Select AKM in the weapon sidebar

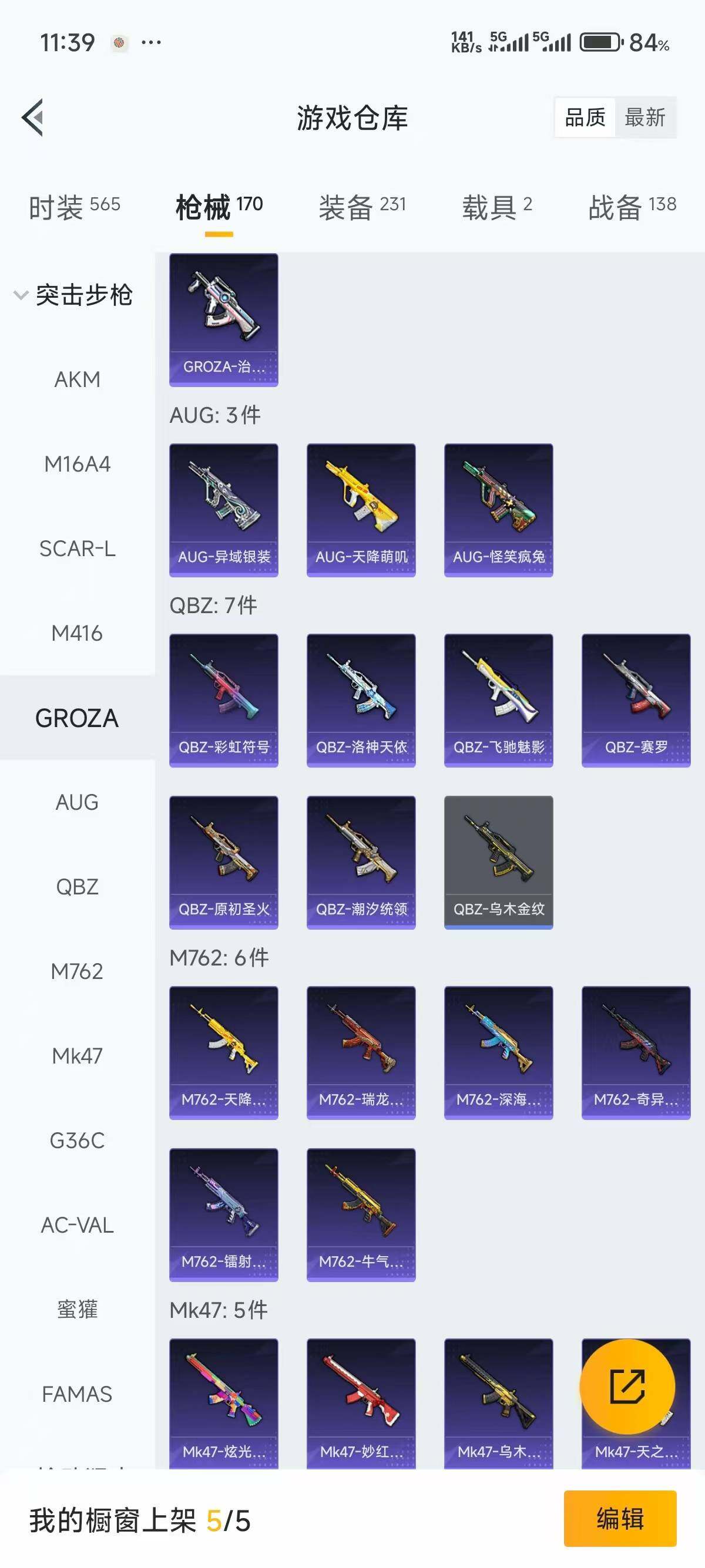(78, 380)
